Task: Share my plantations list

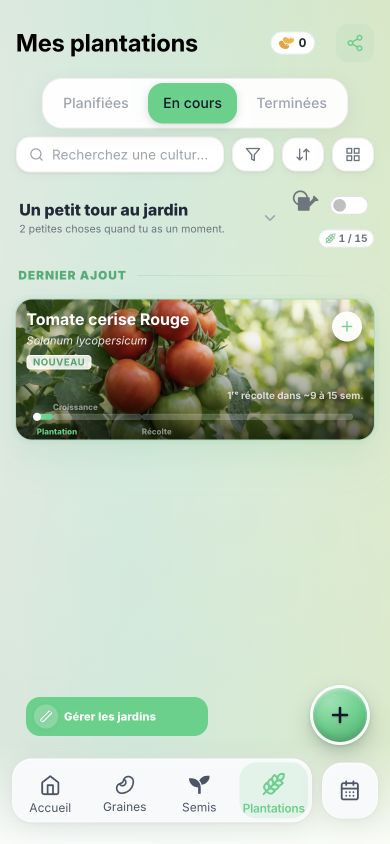Action: pyautogui.click(x=354, y=43)
